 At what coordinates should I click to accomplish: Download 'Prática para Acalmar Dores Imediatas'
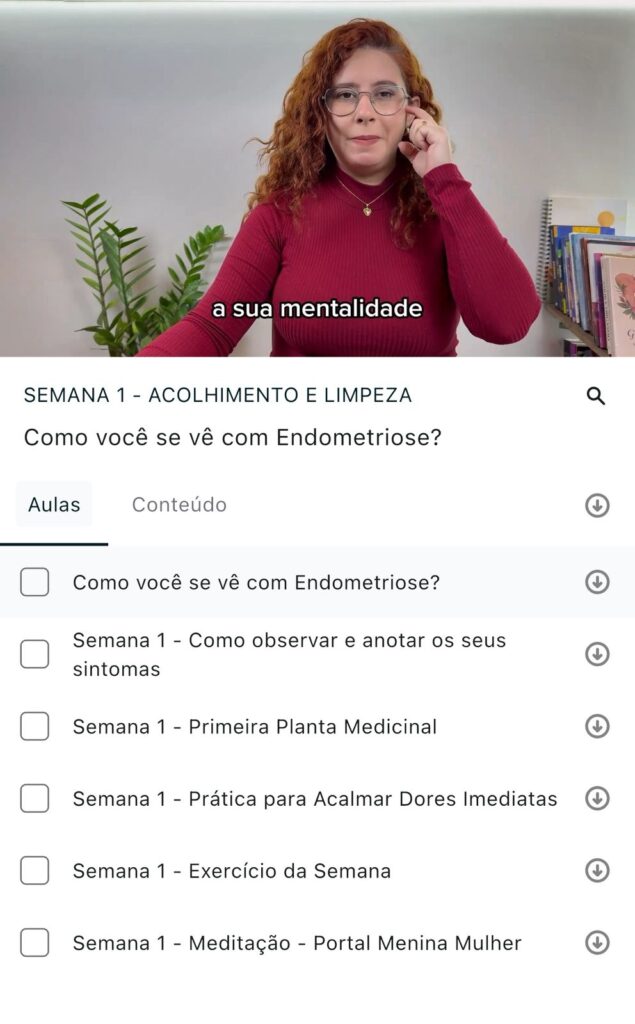pos(597,799)
